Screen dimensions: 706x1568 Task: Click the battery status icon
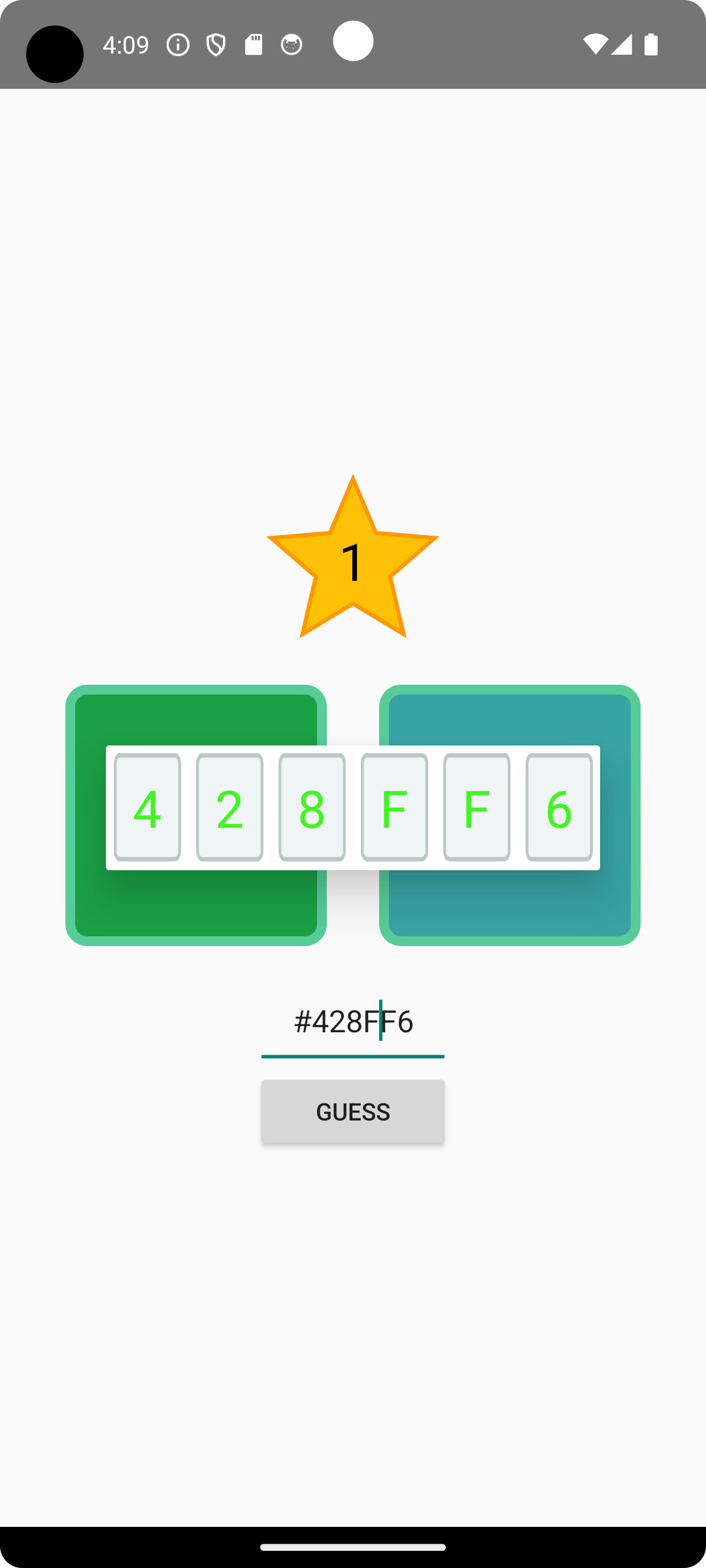point(650,44)
